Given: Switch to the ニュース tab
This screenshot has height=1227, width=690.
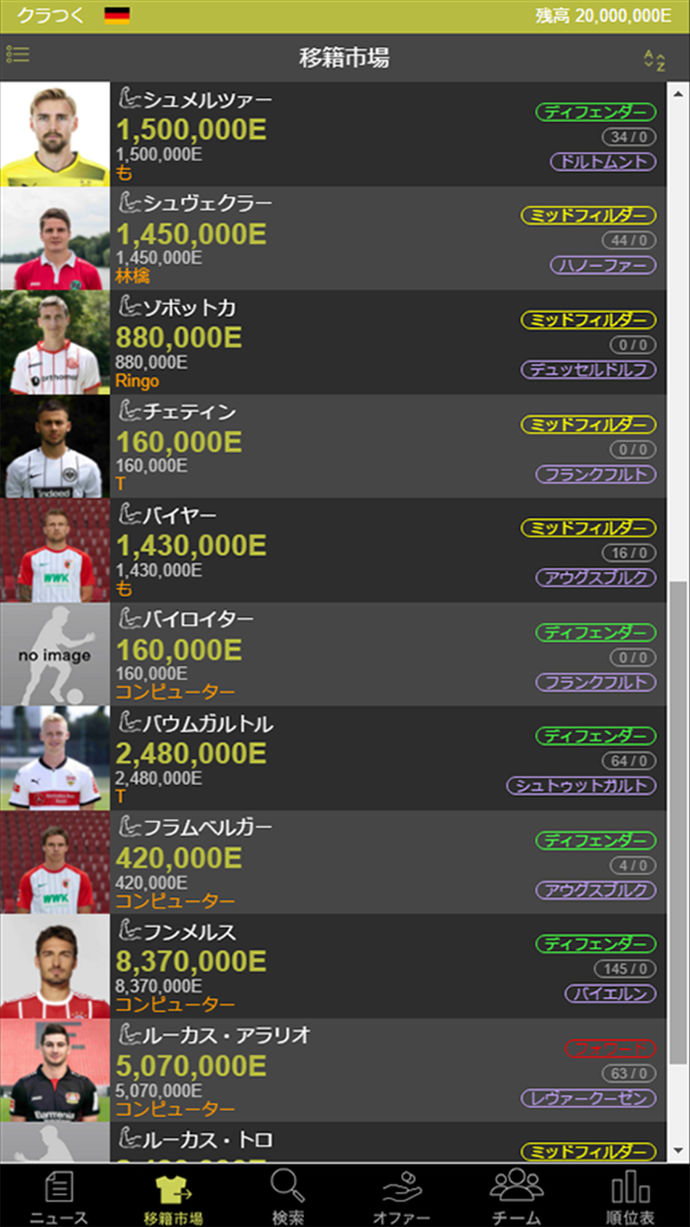Looking at the screenshot, I should pyautogui.click(x=58, y=1197).
